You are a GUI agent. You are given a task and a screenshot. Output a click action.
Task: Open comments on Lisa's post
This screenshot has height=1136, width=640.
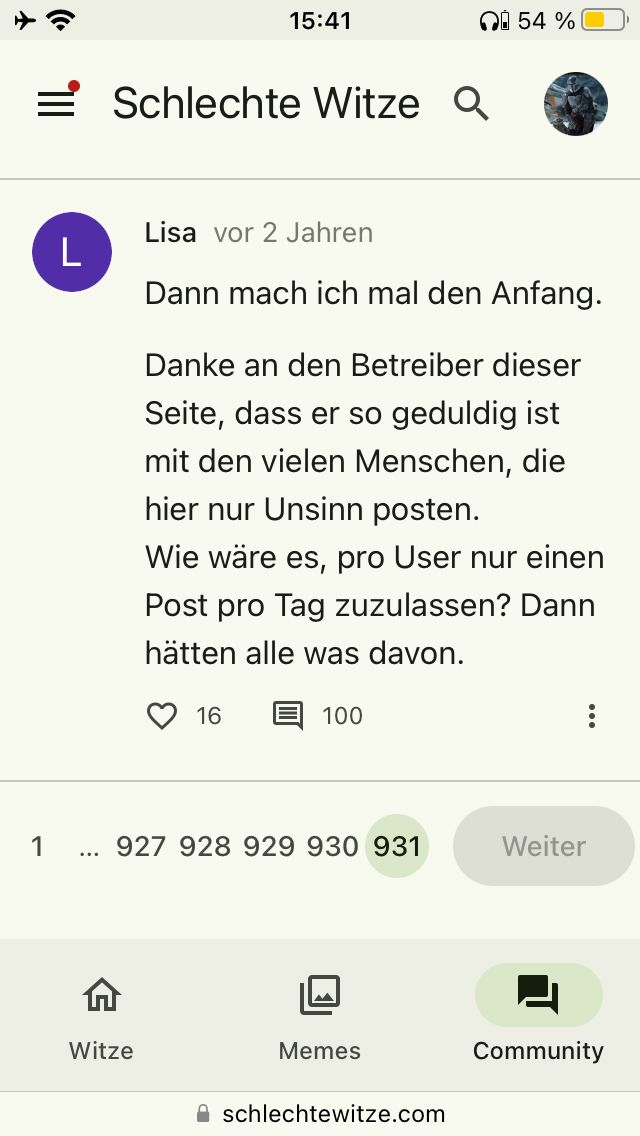tap(289, 716)
